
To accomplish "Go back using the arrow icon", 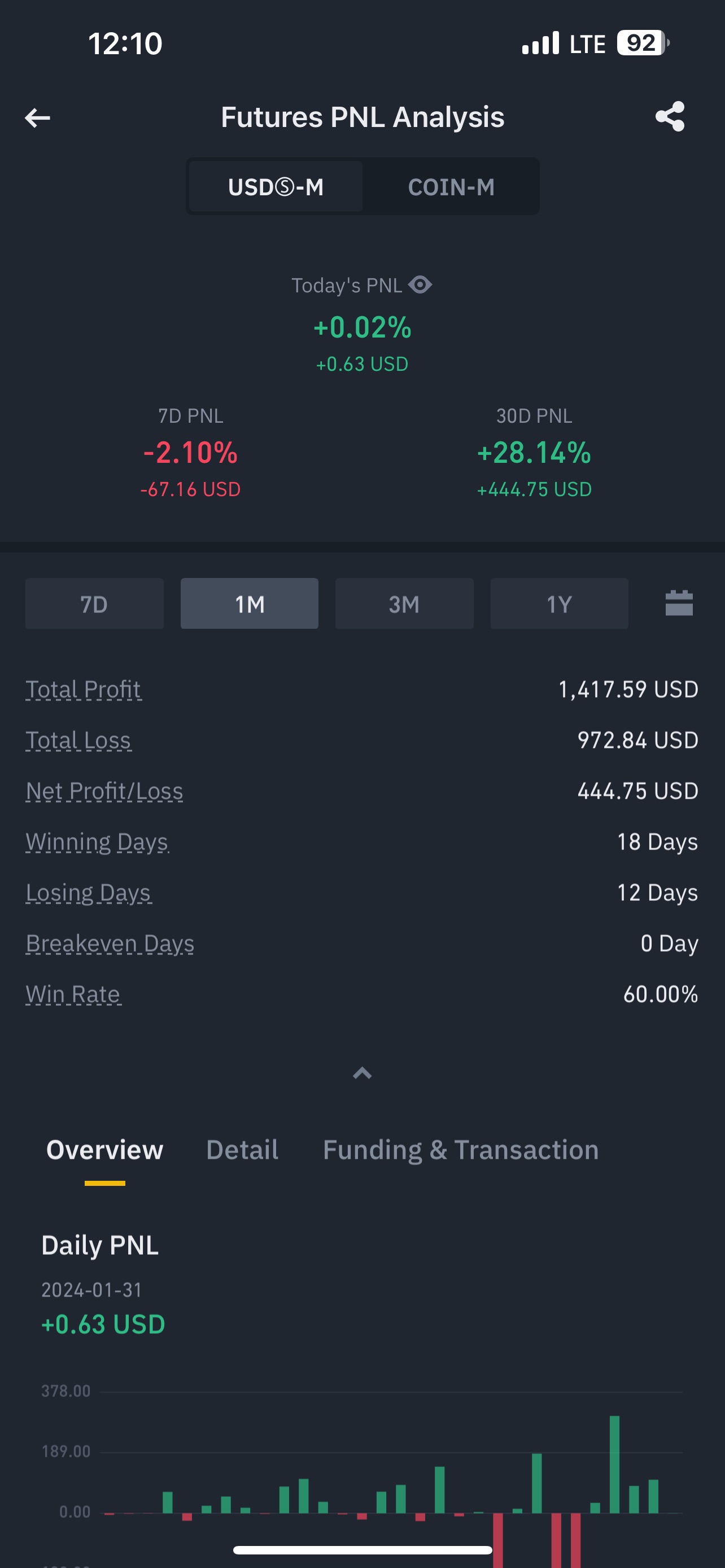I will 37,117.
